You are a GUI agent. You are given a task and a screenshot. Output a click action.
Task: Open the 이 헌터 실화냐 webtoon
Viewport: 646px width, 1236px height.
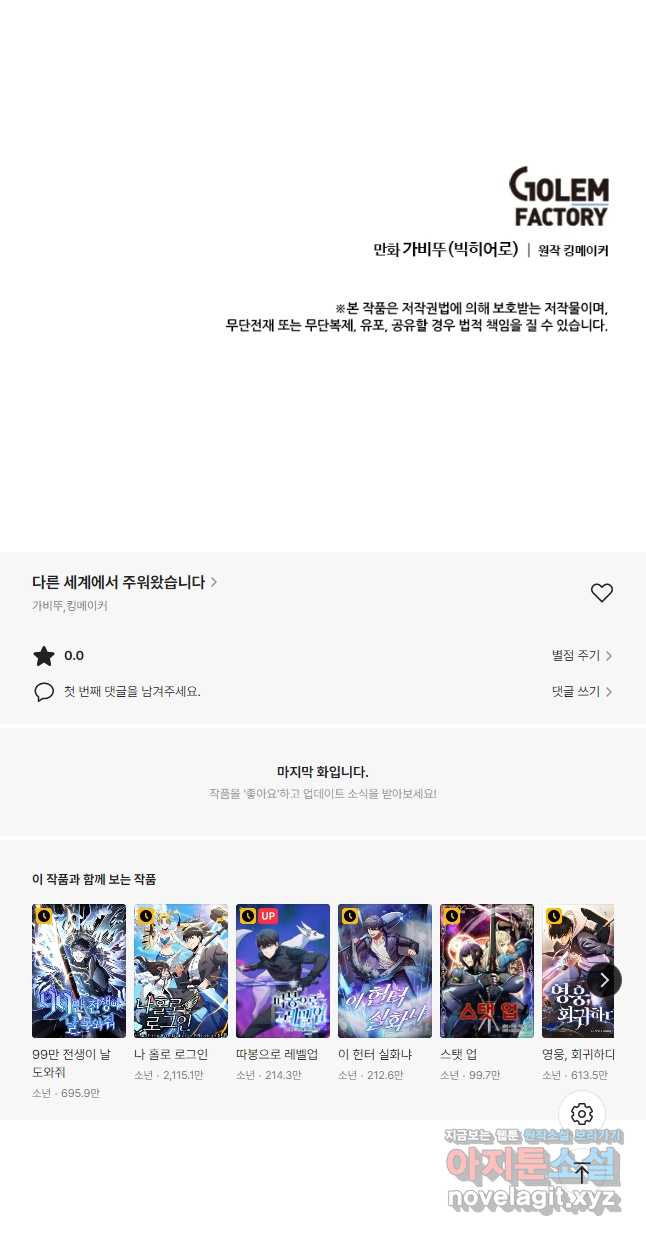tap(385, 971)
